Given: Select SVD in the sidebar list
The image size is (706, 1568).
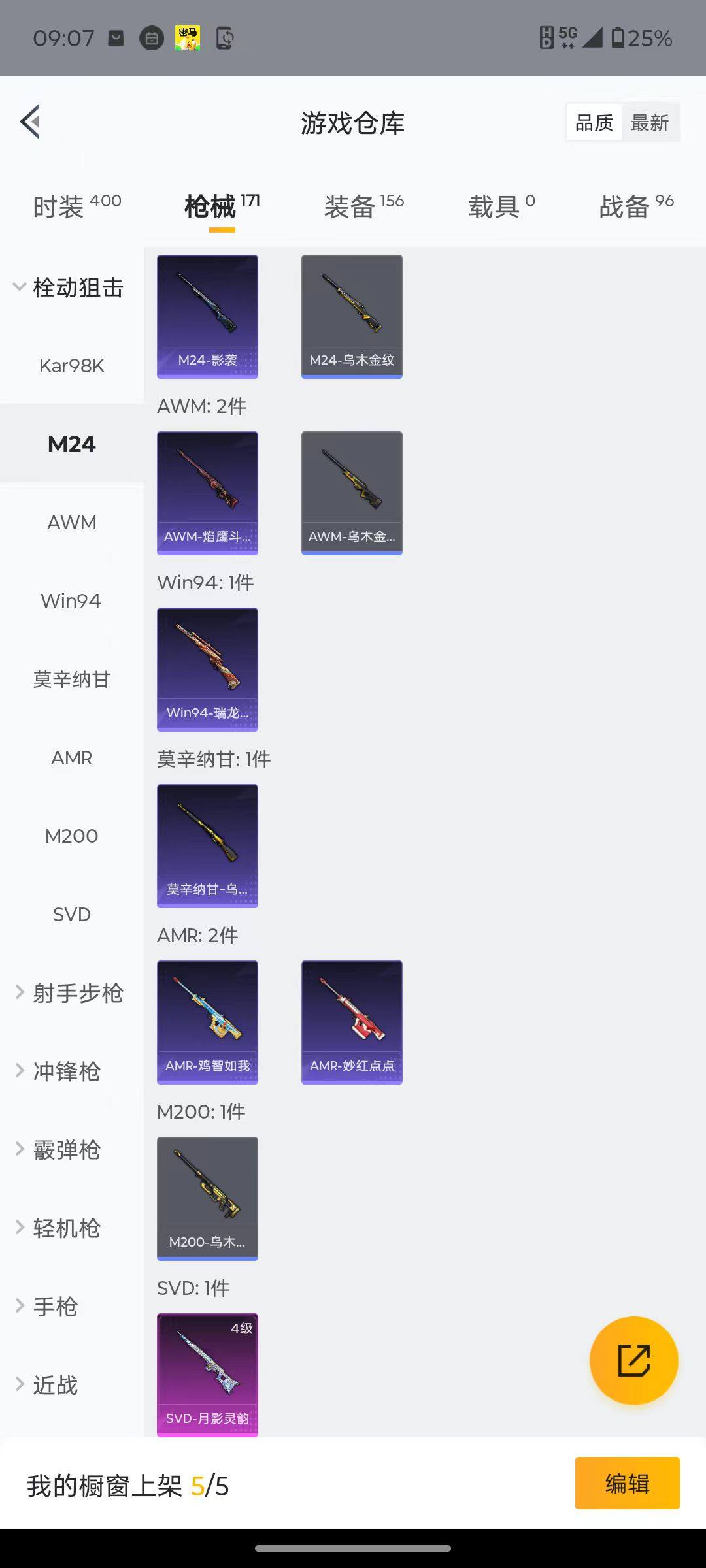Looking at the screenshot, I should (71, 914).
